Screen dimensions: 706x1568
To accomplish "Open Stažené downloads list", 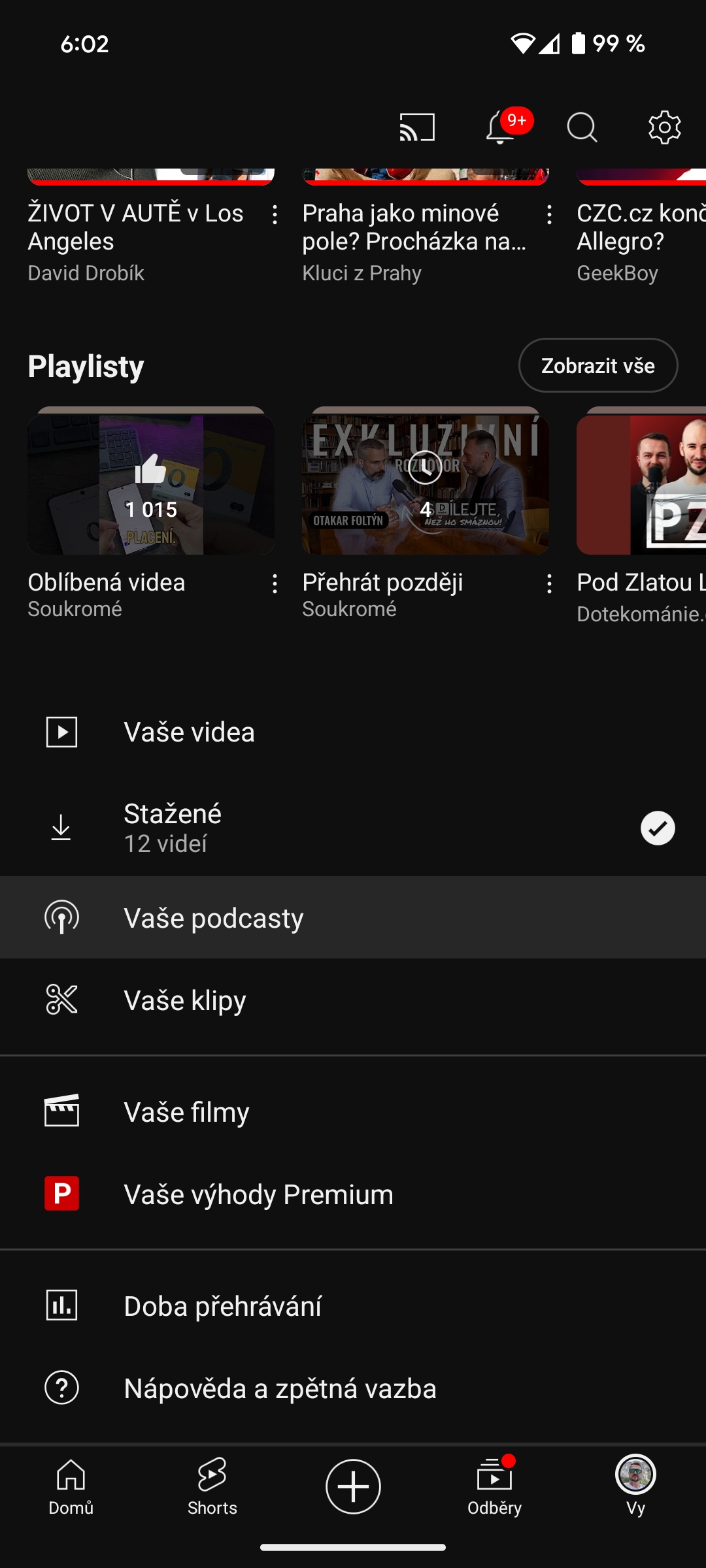I will tap(173, 828).
